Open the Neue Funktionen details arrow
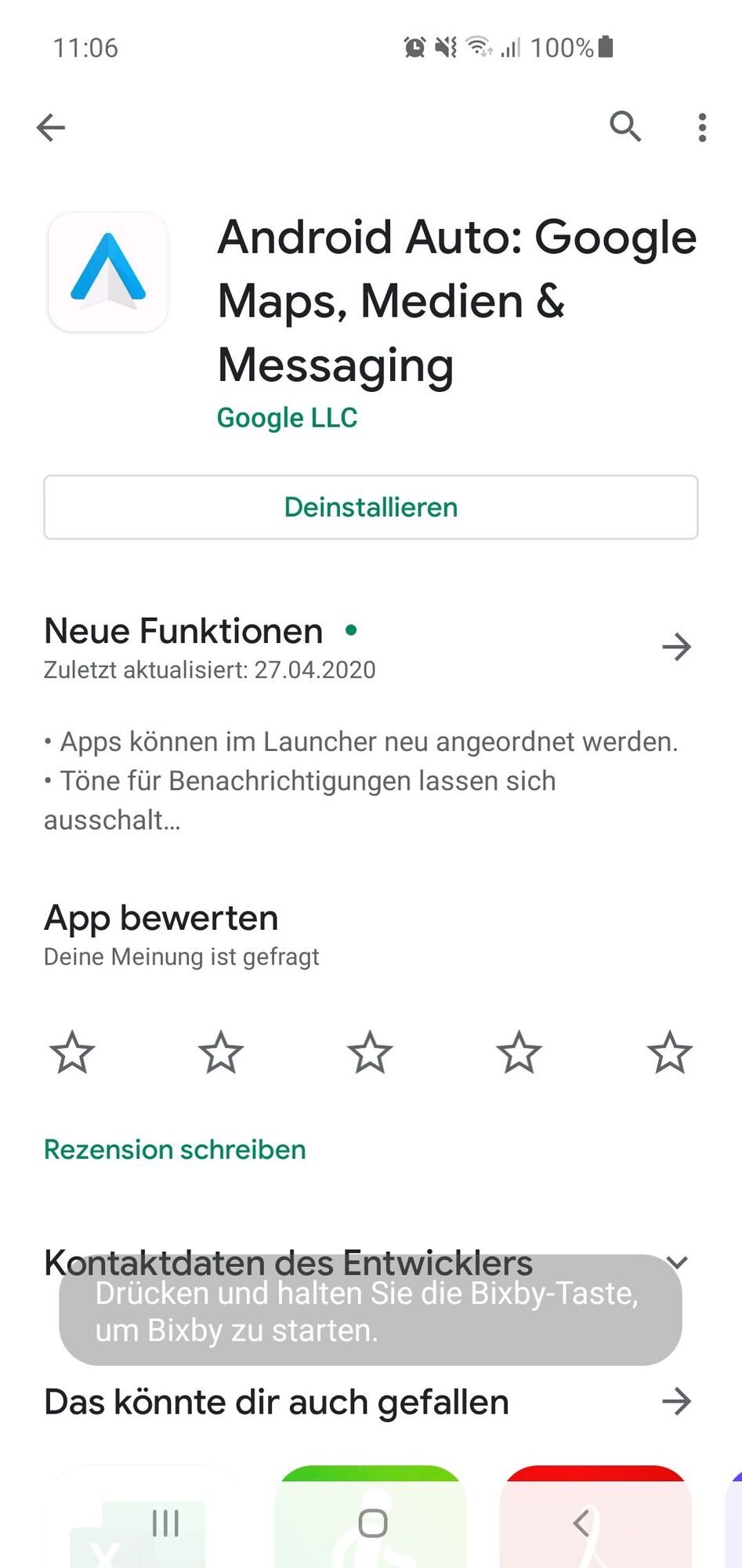The height and width of the screenshot is (1568, 742). [x=676, y=647]
